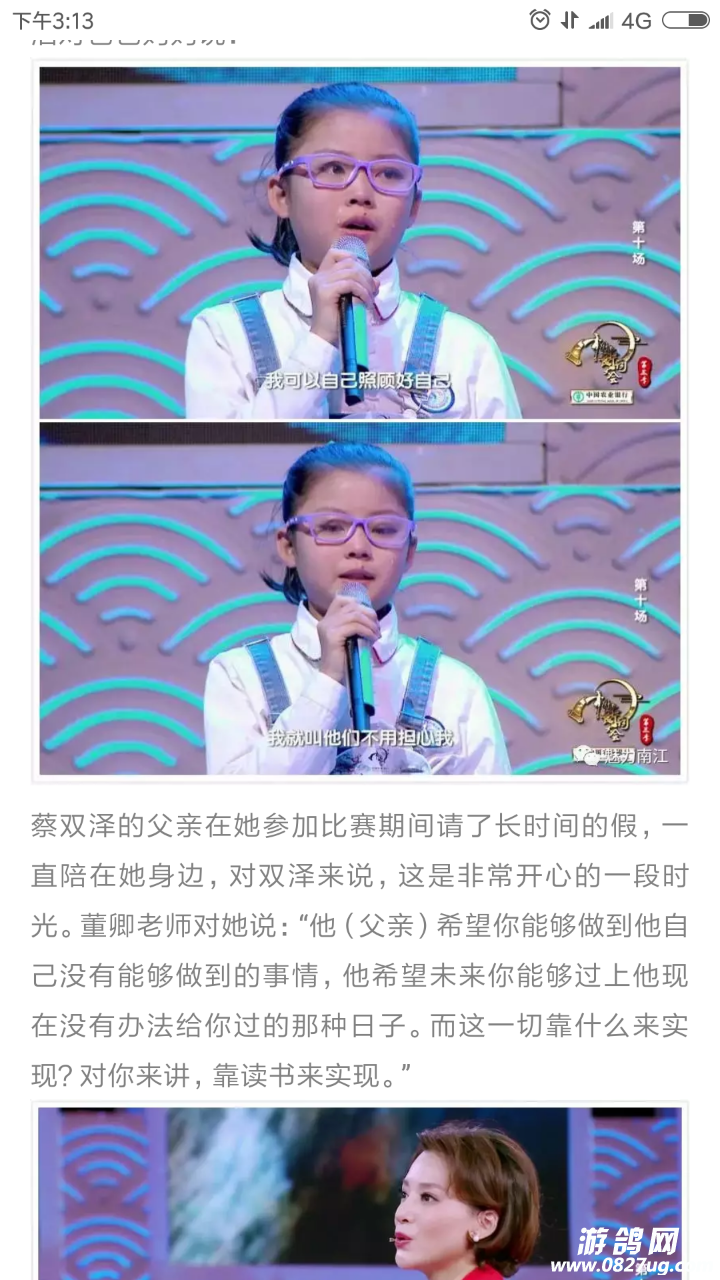Open the image captioned 我可以自己照顾好自己
Screen dimensions: 720x1280
point(360,242)
